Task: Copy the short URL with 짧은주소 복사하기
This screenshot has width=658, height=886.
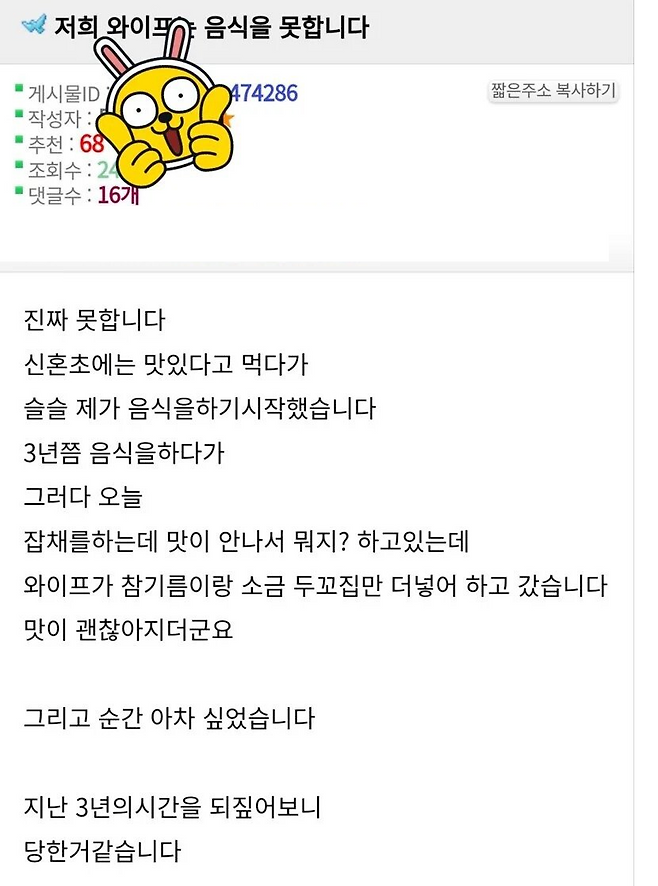Action: (x=553, y=92)
